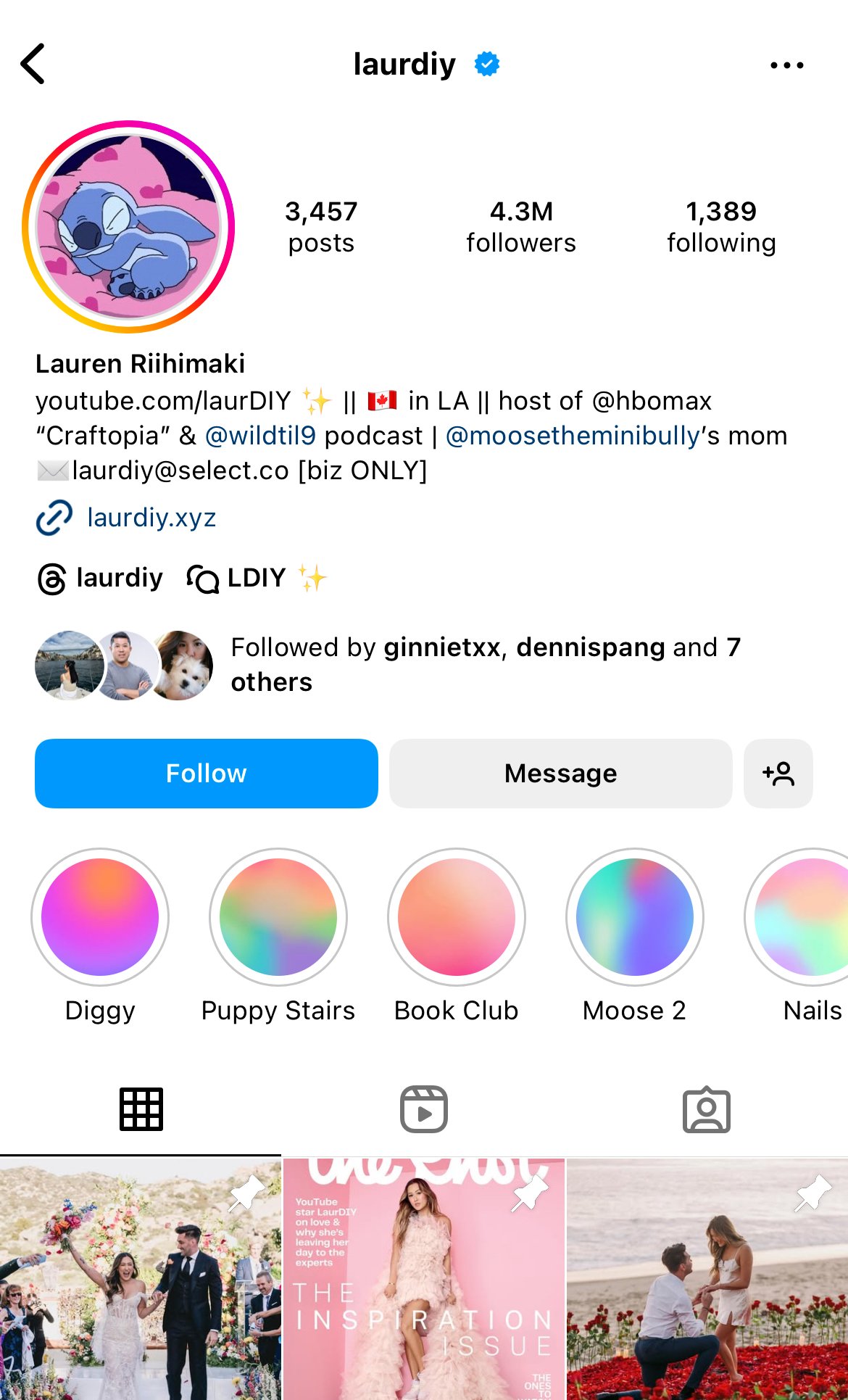The height and width of the screenshot is (1400, 848).
Task: Open the @wildtil9 mention in bio
Action: (x=260, y=436)
